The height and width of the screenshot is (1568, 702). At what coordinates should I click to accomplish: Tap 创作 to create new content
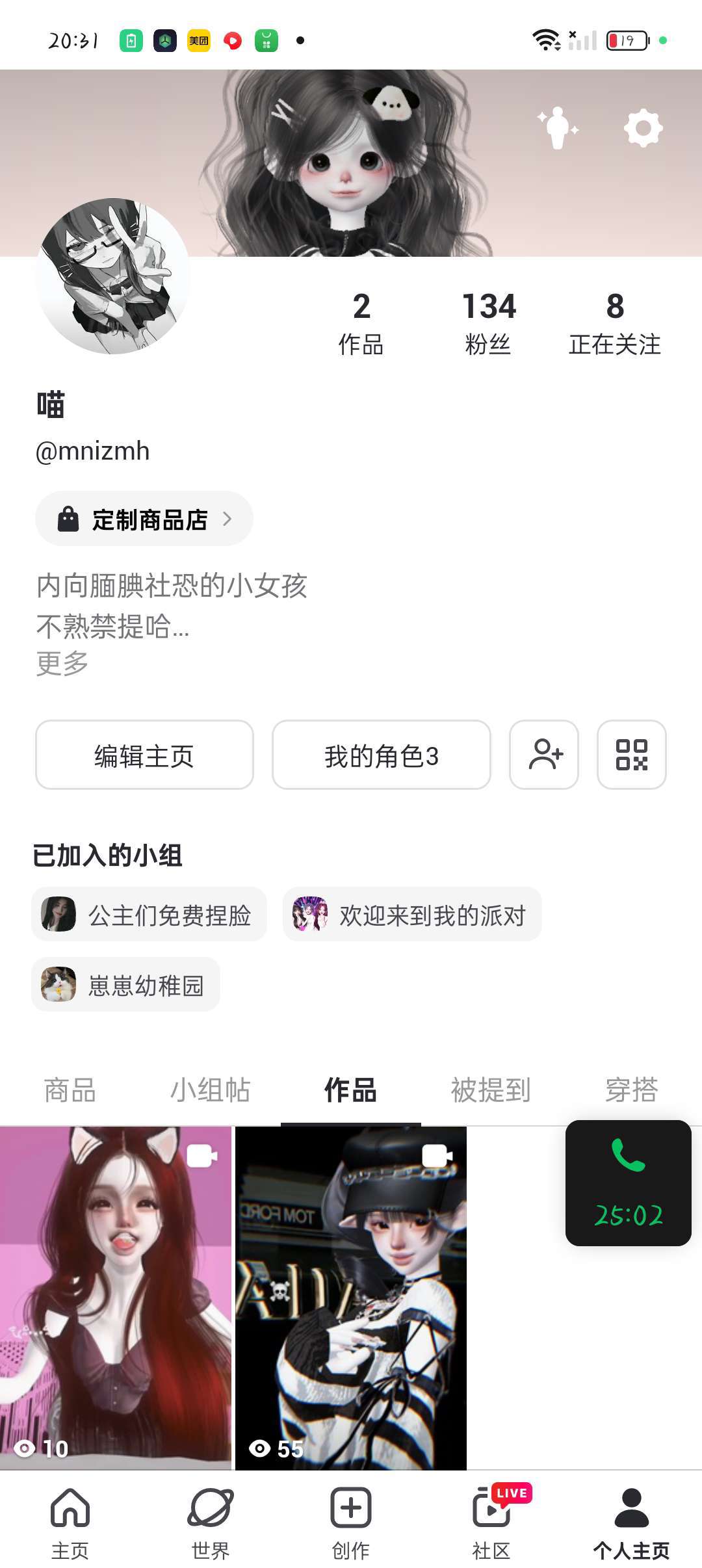[351, 1522]
